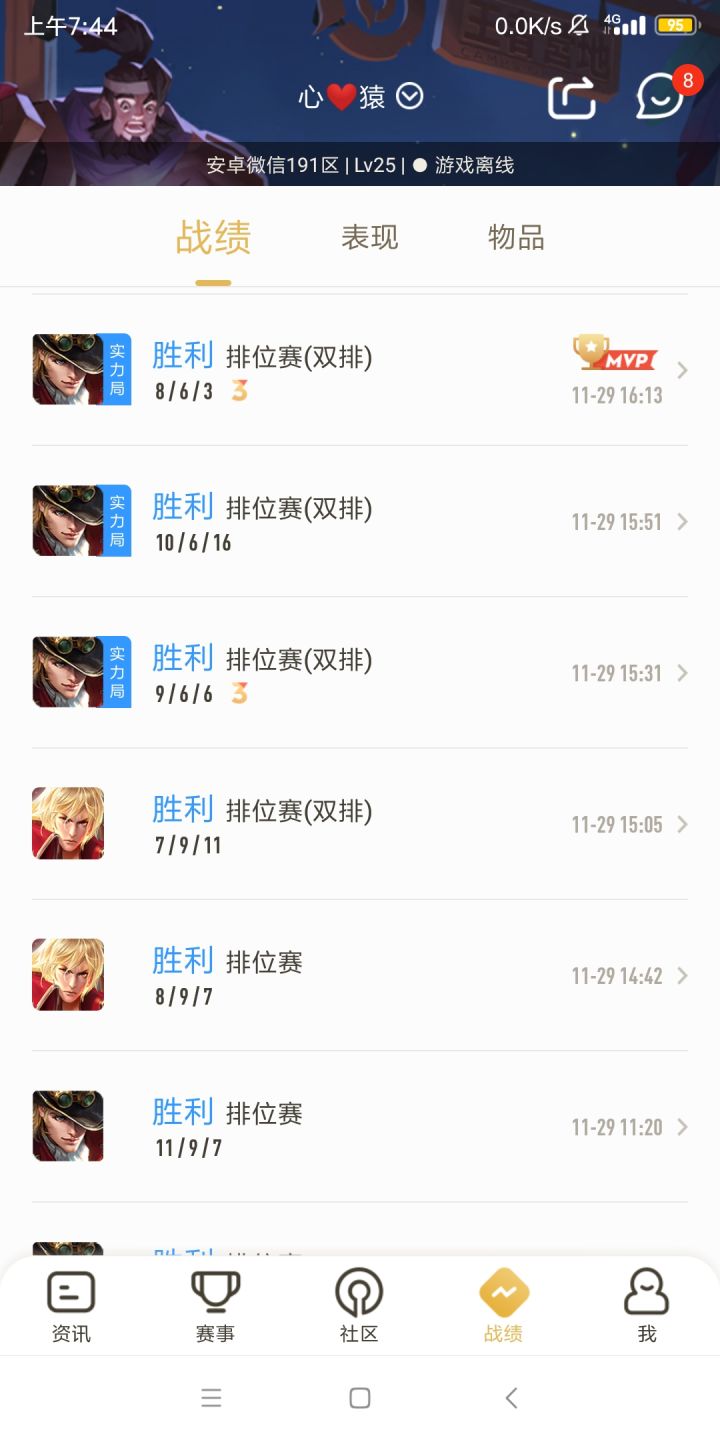Switch to the 表现 tab
Screen dimensions: 720x1440
click(370, 237)
